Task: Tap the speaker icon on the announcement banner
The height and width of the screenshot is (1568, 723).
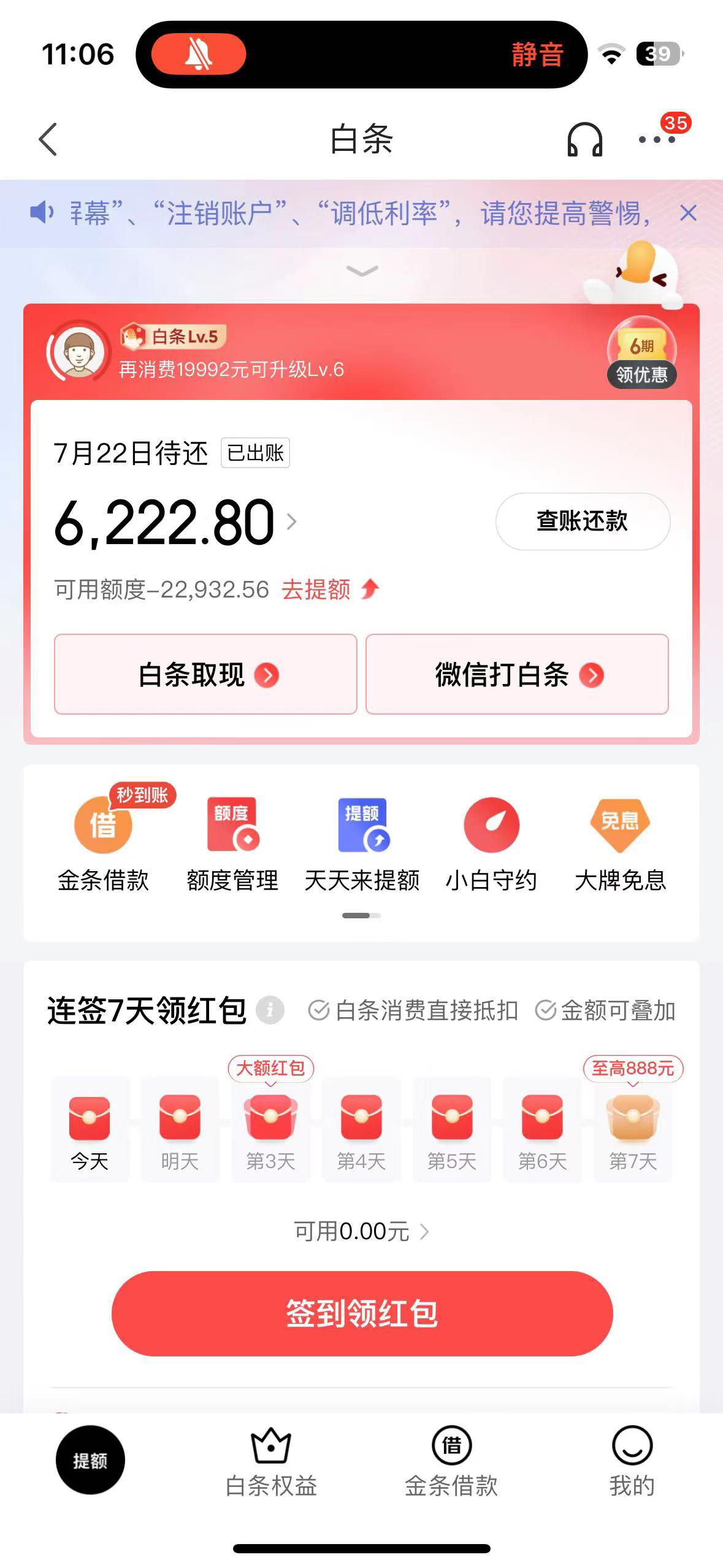Action: [x=40, y=213]
